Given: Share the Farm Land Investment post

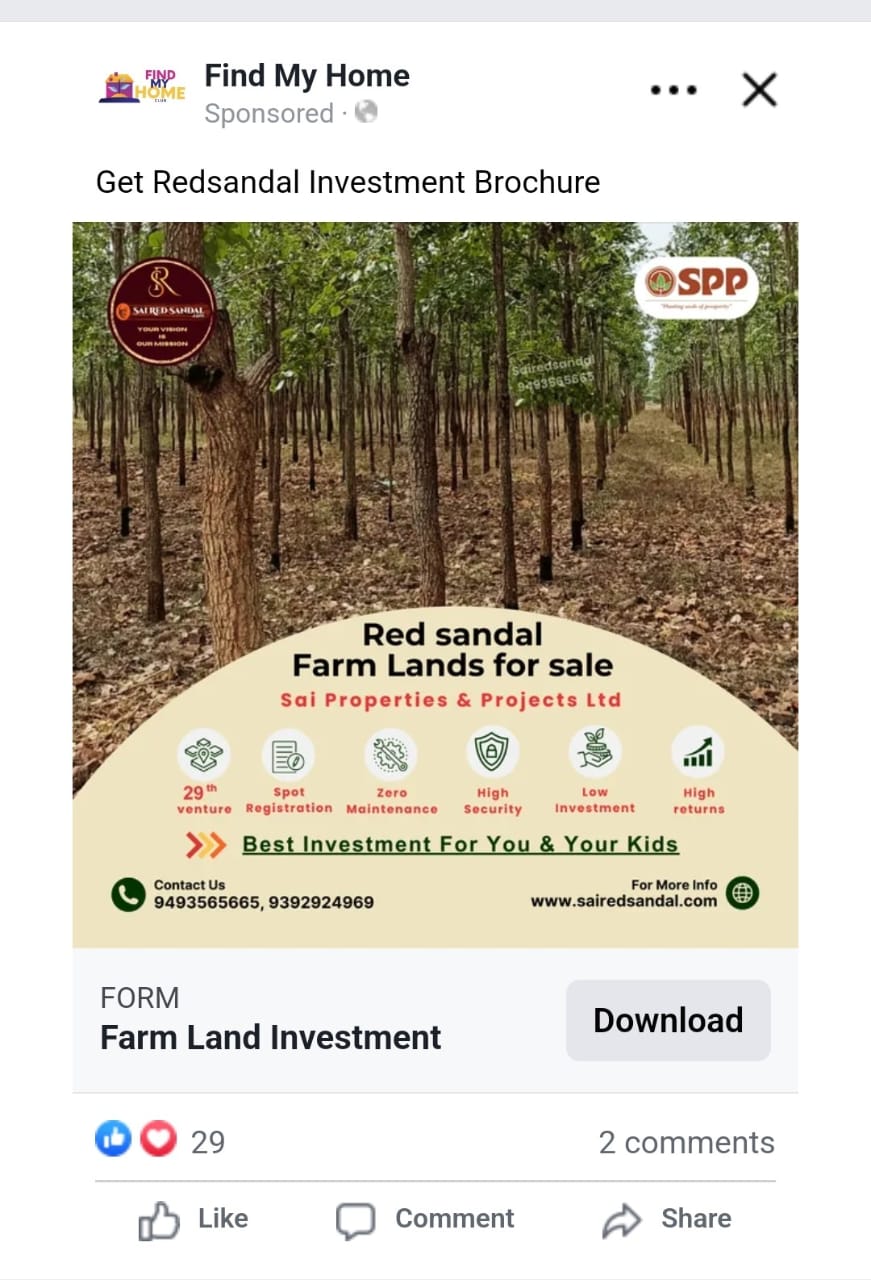Looking at the screenshot, I should pyautogui.click(x=667, y=1219).
